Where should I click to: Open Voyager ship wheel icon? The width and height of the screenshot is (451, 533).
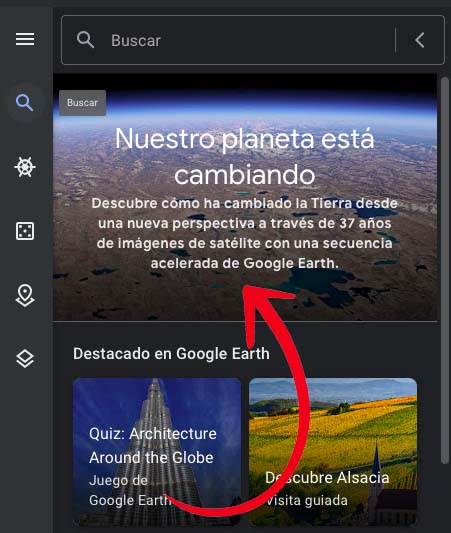coord(25,167)
